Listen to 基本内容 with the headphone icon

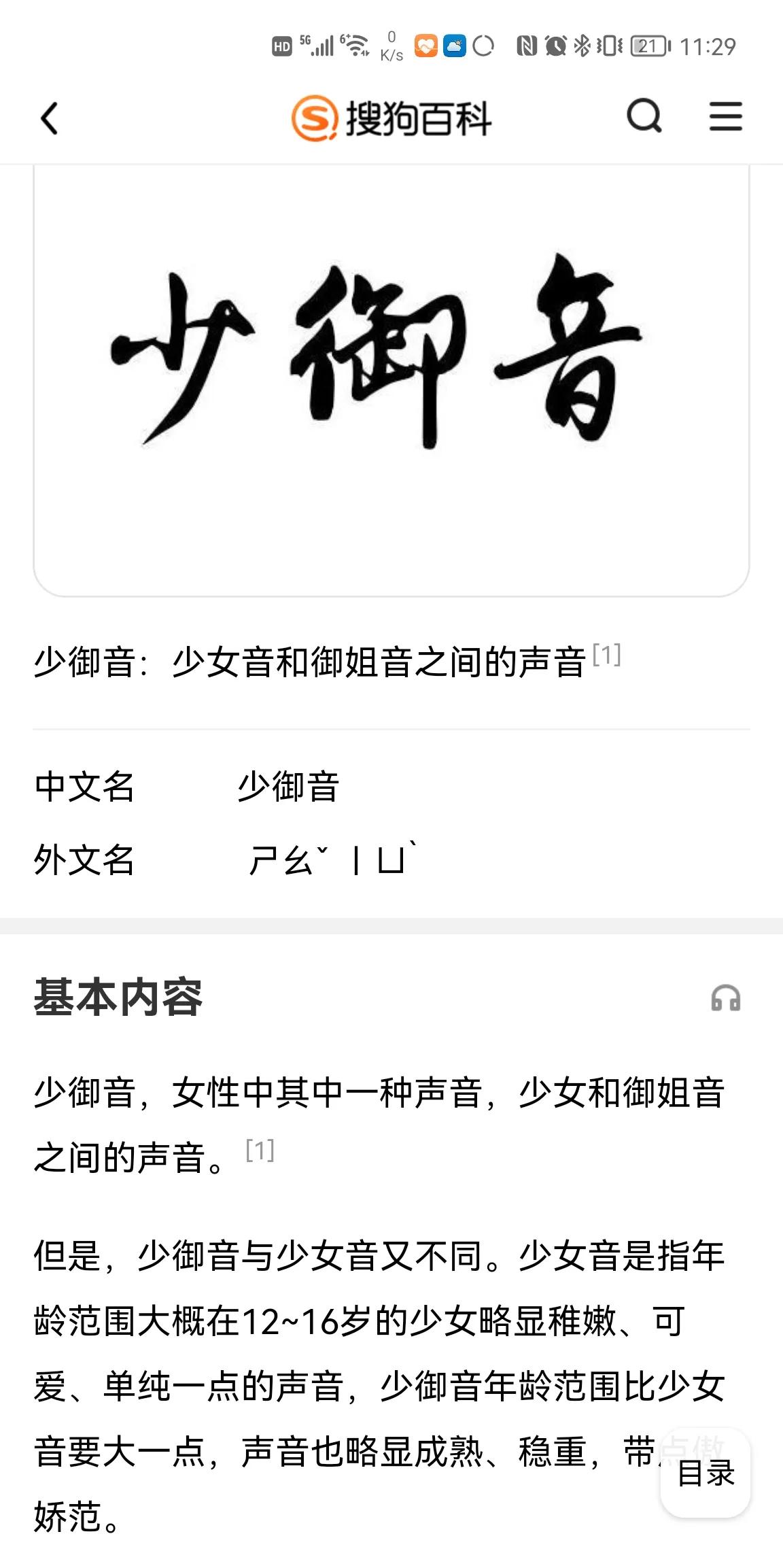(x=725, y=998)
